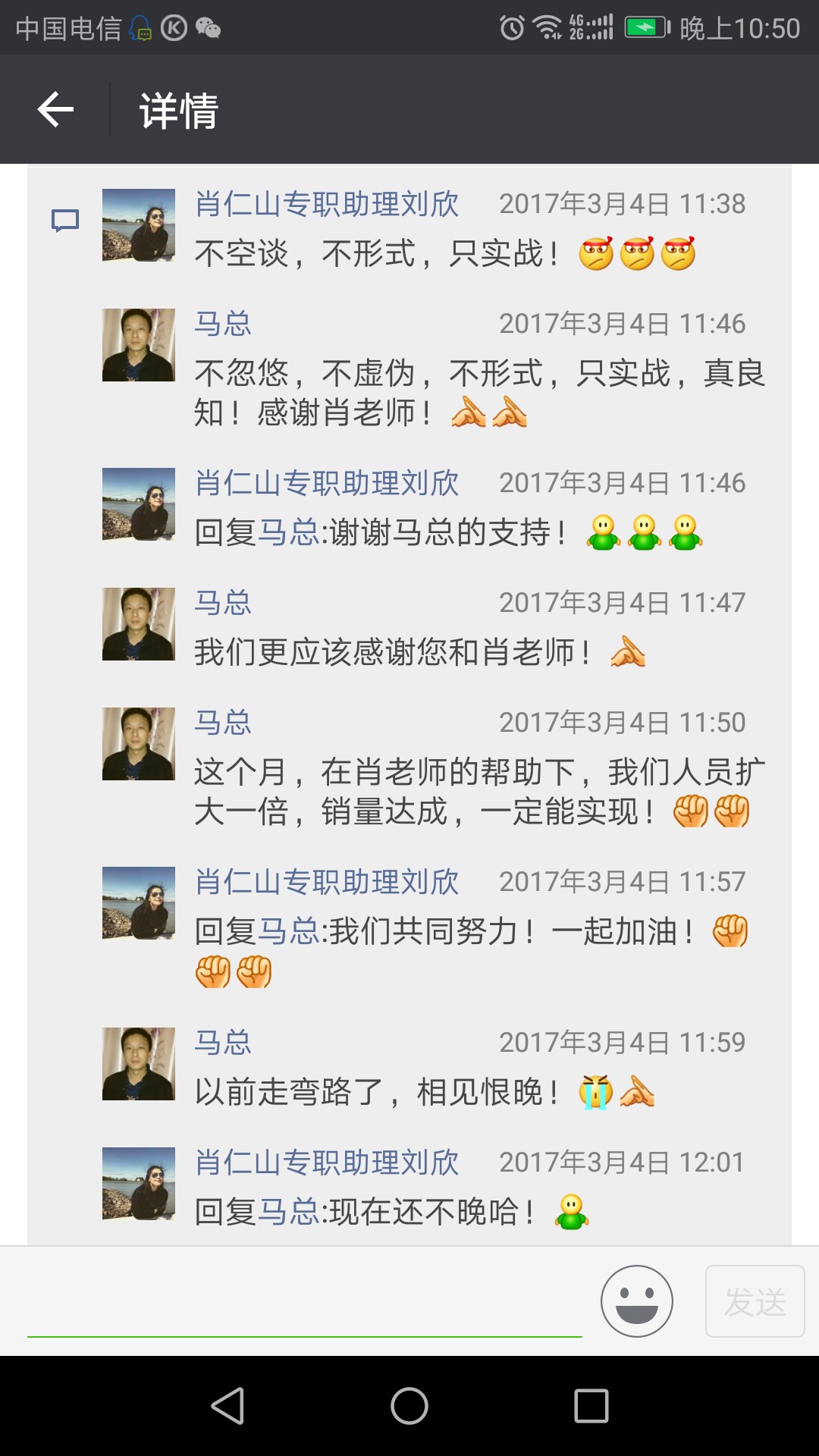Tap the system home button
The height and width of the screenshot is (1456, 819).
[x=409, y=1406]
